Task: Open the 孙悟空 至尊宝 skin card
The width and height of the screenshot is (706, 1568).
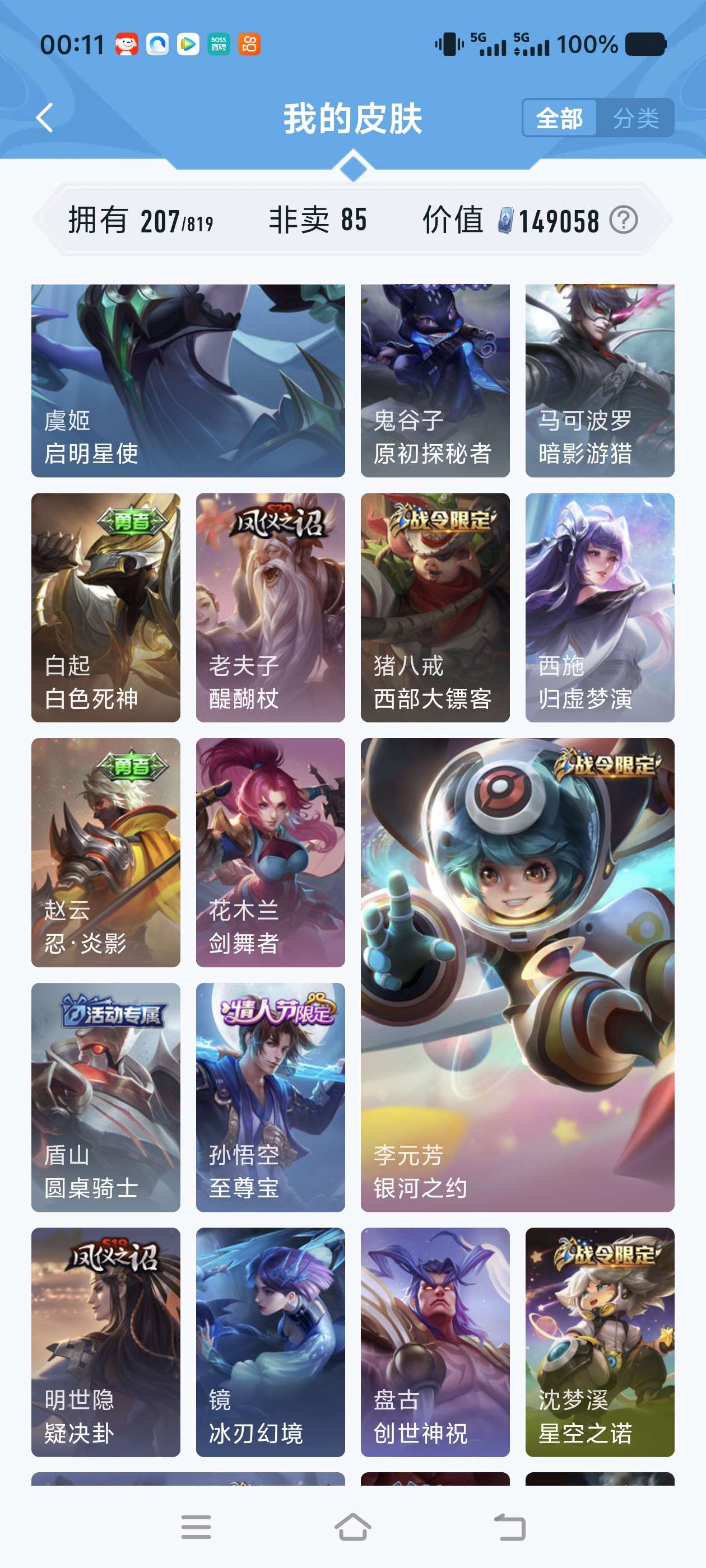Action: tap(271, 1098)
